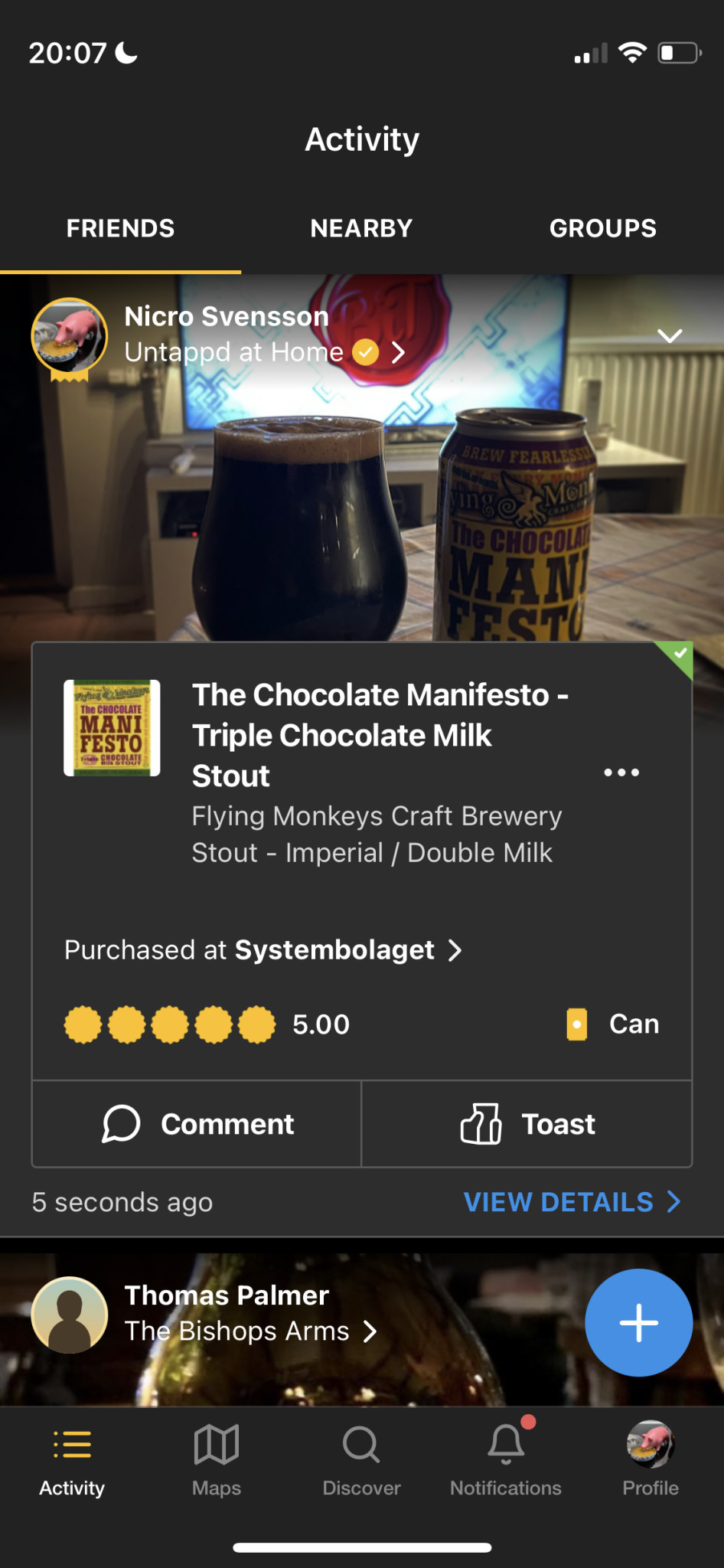Image resolution: width=724 pixels, height=1568 pixels.
Task: Switch to the Nearby tab
Action: 361,228
